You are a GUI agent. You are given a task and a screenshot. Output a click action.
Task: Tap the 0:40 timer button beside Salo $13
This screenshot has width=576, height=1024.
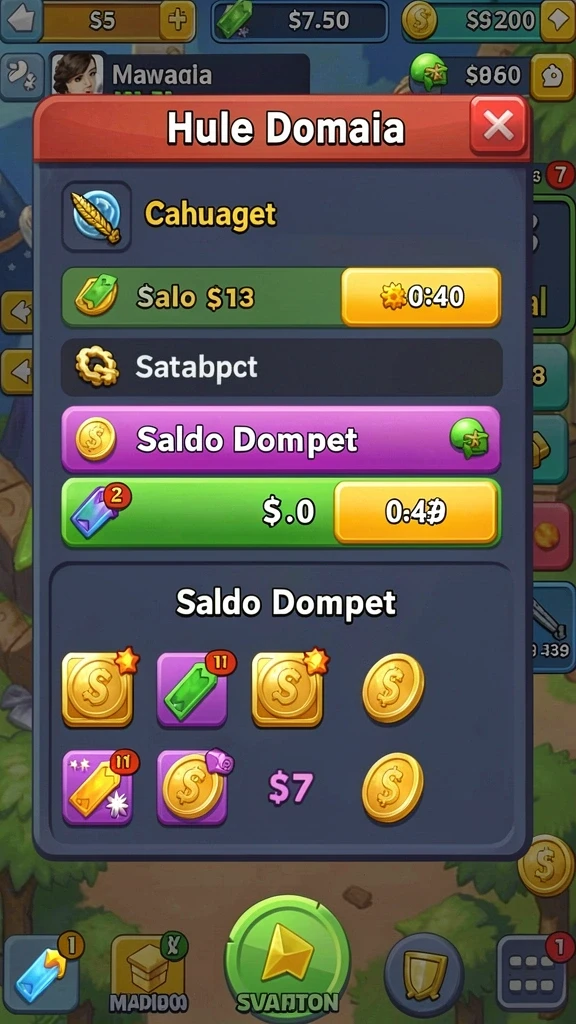tap(421, 297)
